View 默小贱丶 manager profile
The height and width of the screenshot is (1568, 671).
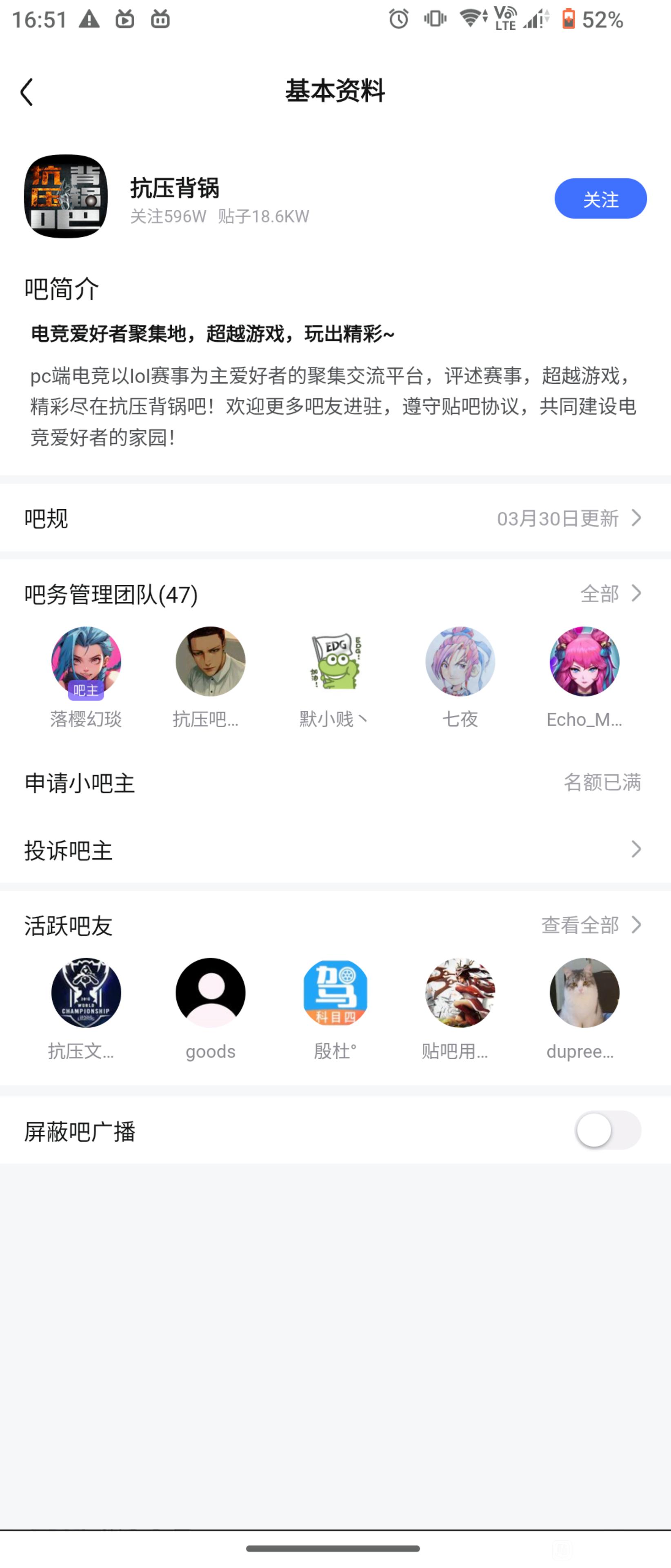[335, 661]
